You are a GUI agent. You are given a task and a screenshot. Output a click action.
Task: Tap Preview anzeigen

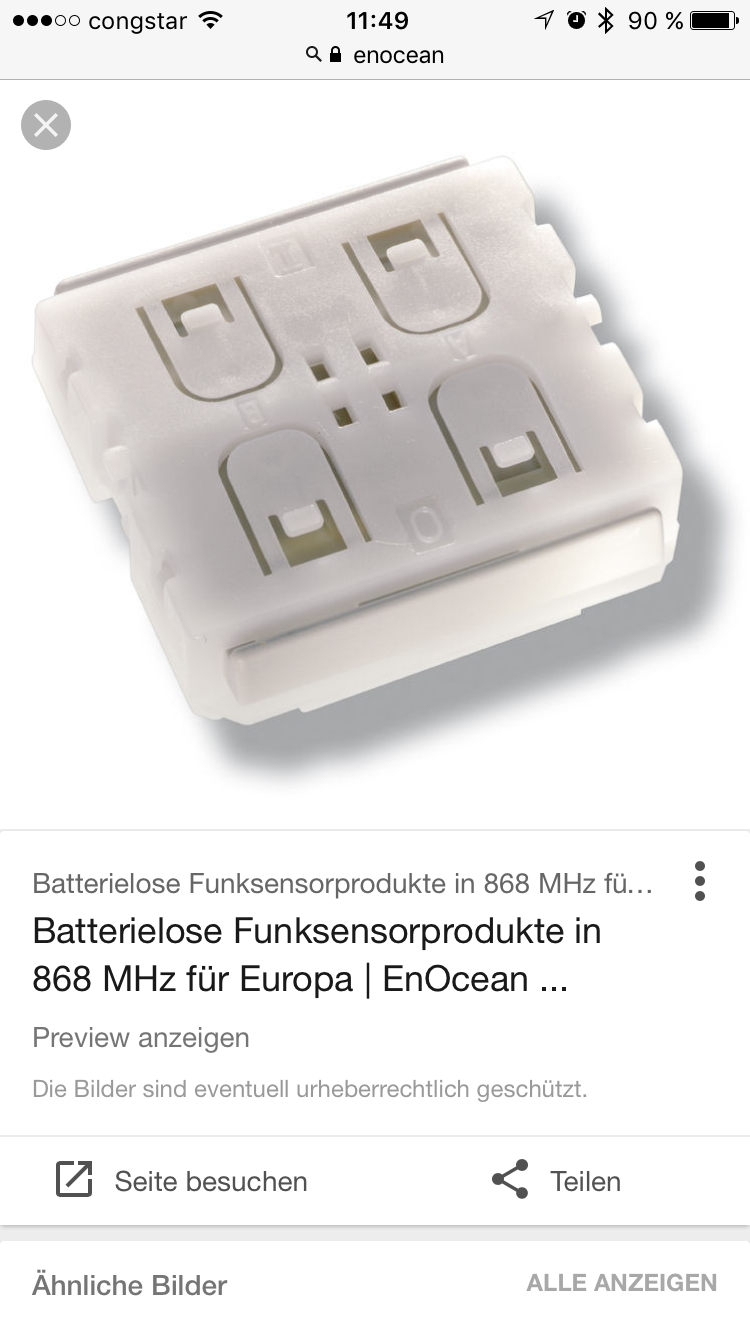141,1038
